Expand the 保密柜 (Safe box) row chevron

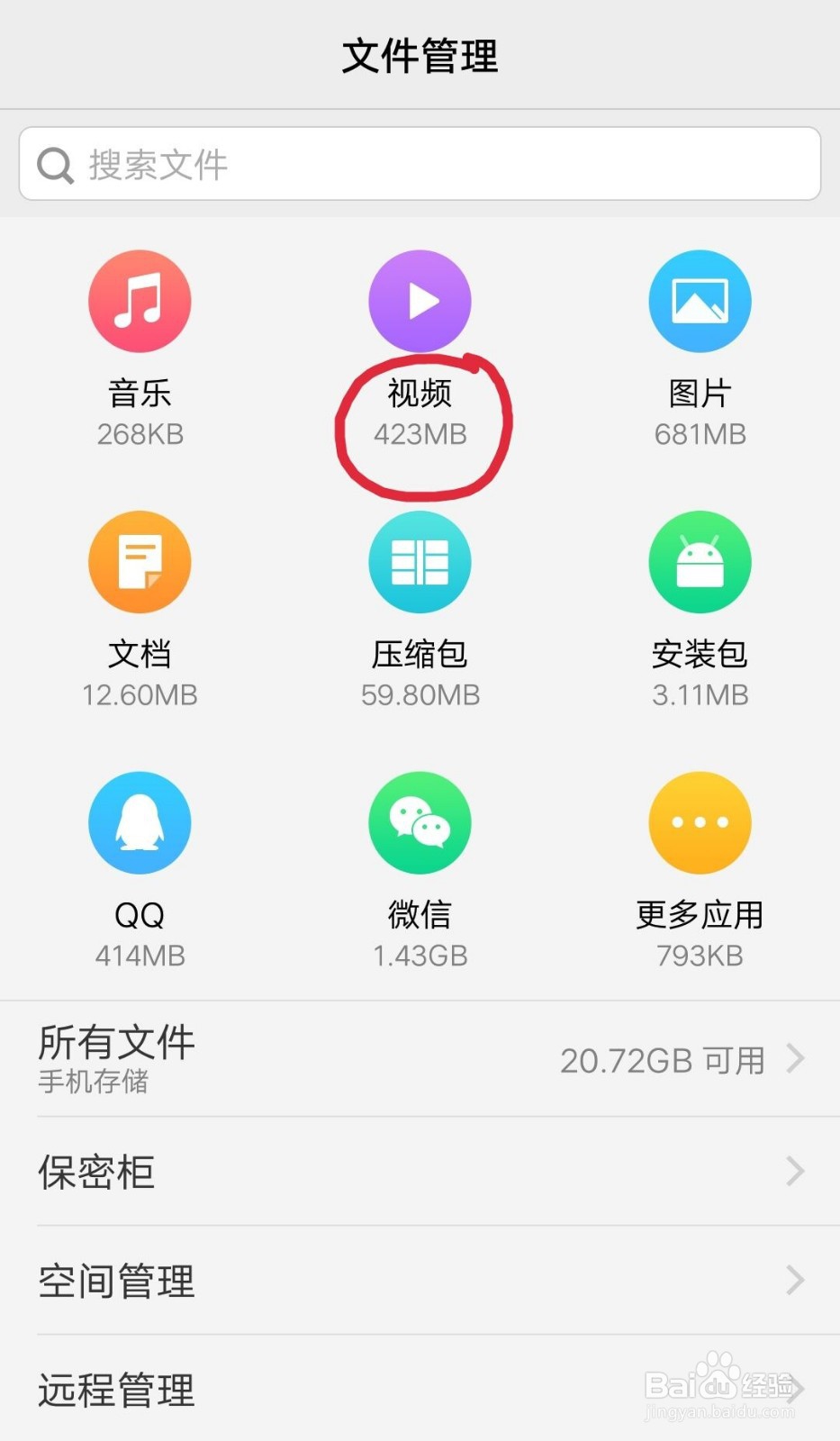[796, 1171]
